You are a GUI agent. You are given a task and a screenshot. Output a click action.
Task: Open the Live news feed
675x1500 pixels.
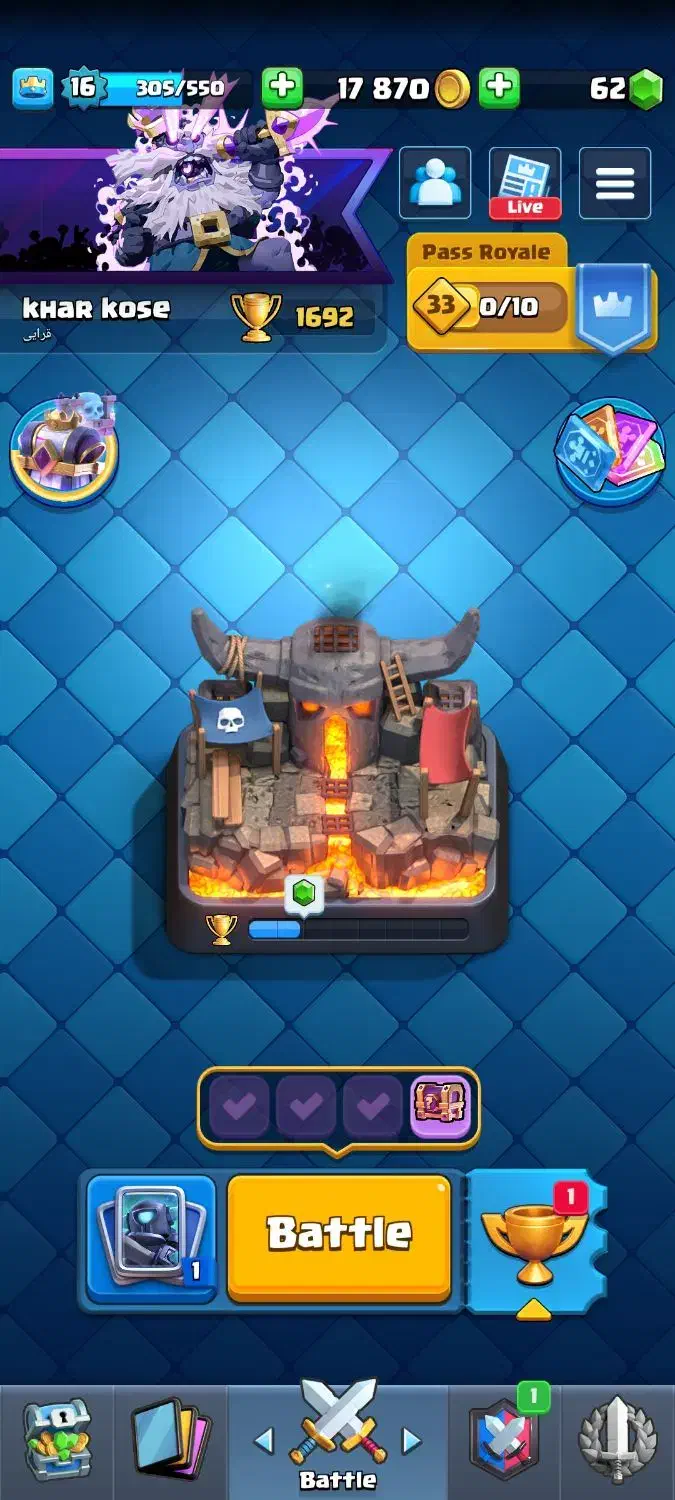(x=525, y=183)
